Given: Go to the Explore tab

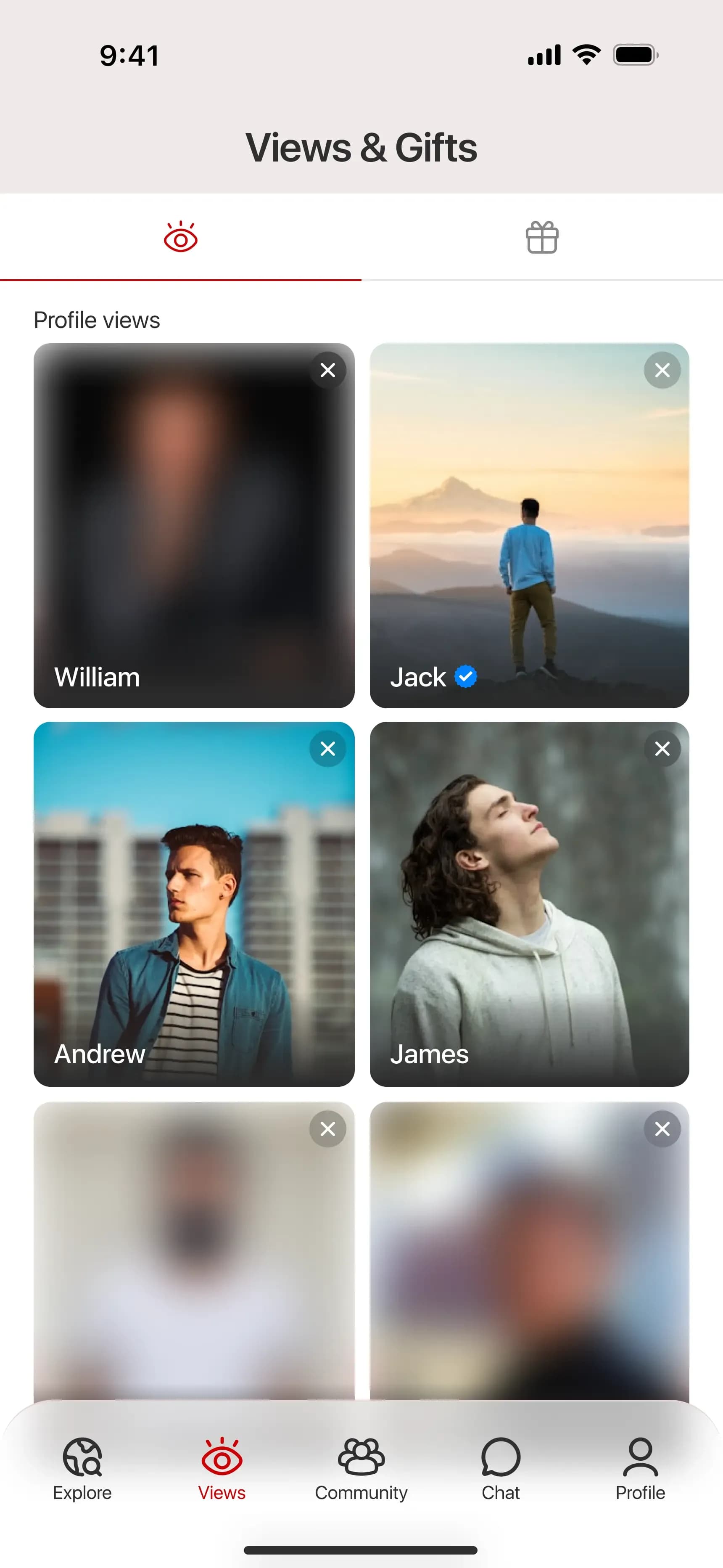Looking at the screenshot, I should [x=82, y=1468].
